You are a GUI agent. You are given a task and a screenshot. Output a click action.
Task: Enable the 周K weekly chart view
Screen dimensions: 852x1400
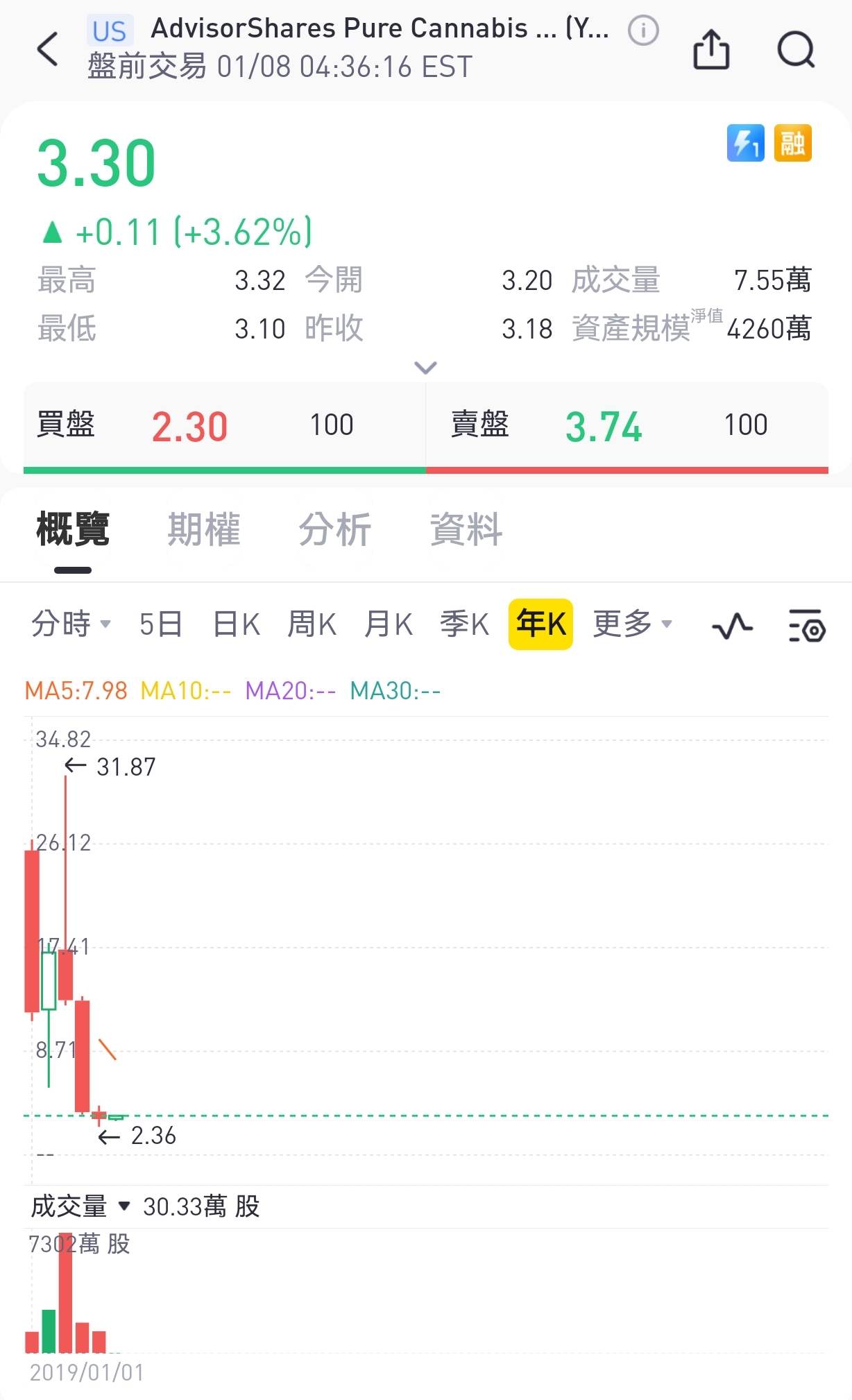[311, 623]
